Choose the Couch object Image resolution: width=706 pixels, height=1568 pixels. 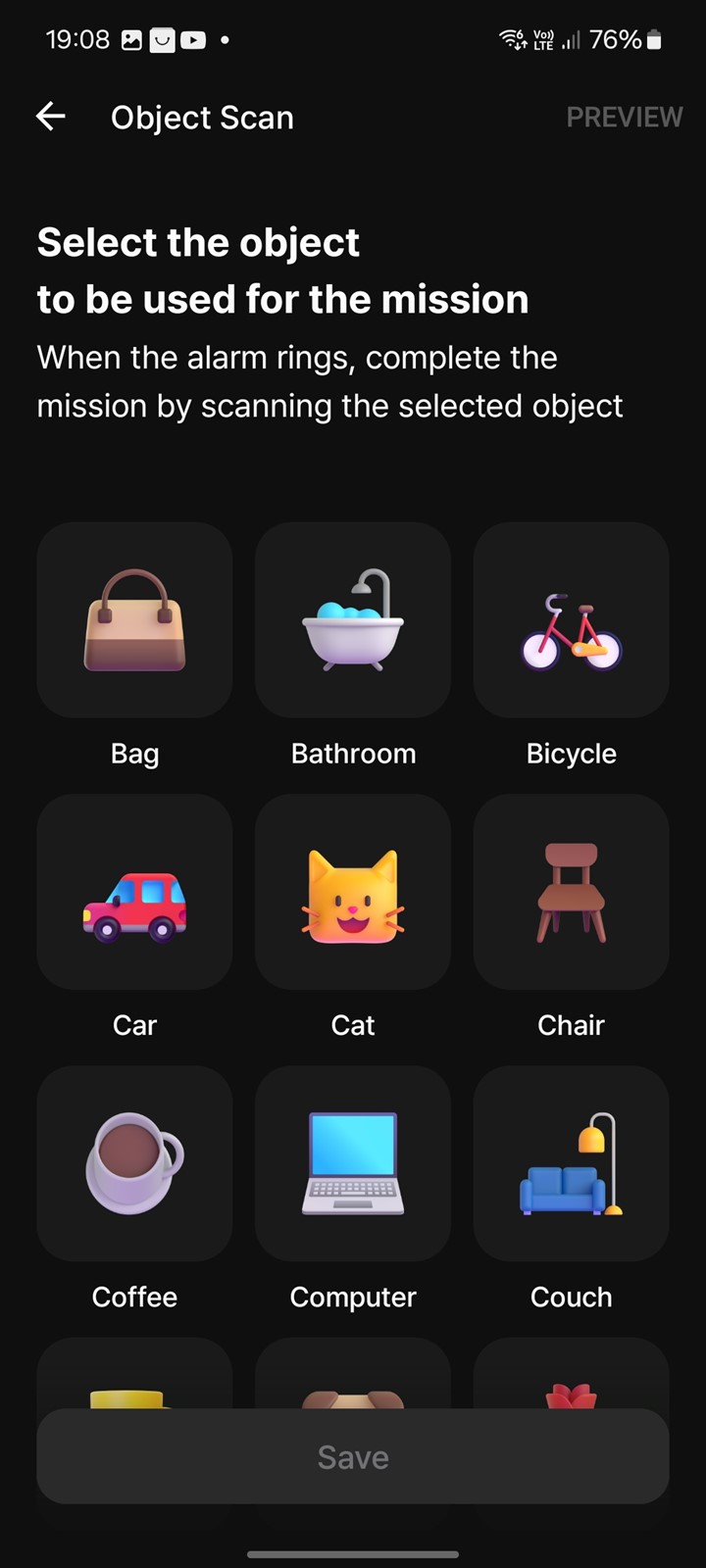tap(572, 1163)
